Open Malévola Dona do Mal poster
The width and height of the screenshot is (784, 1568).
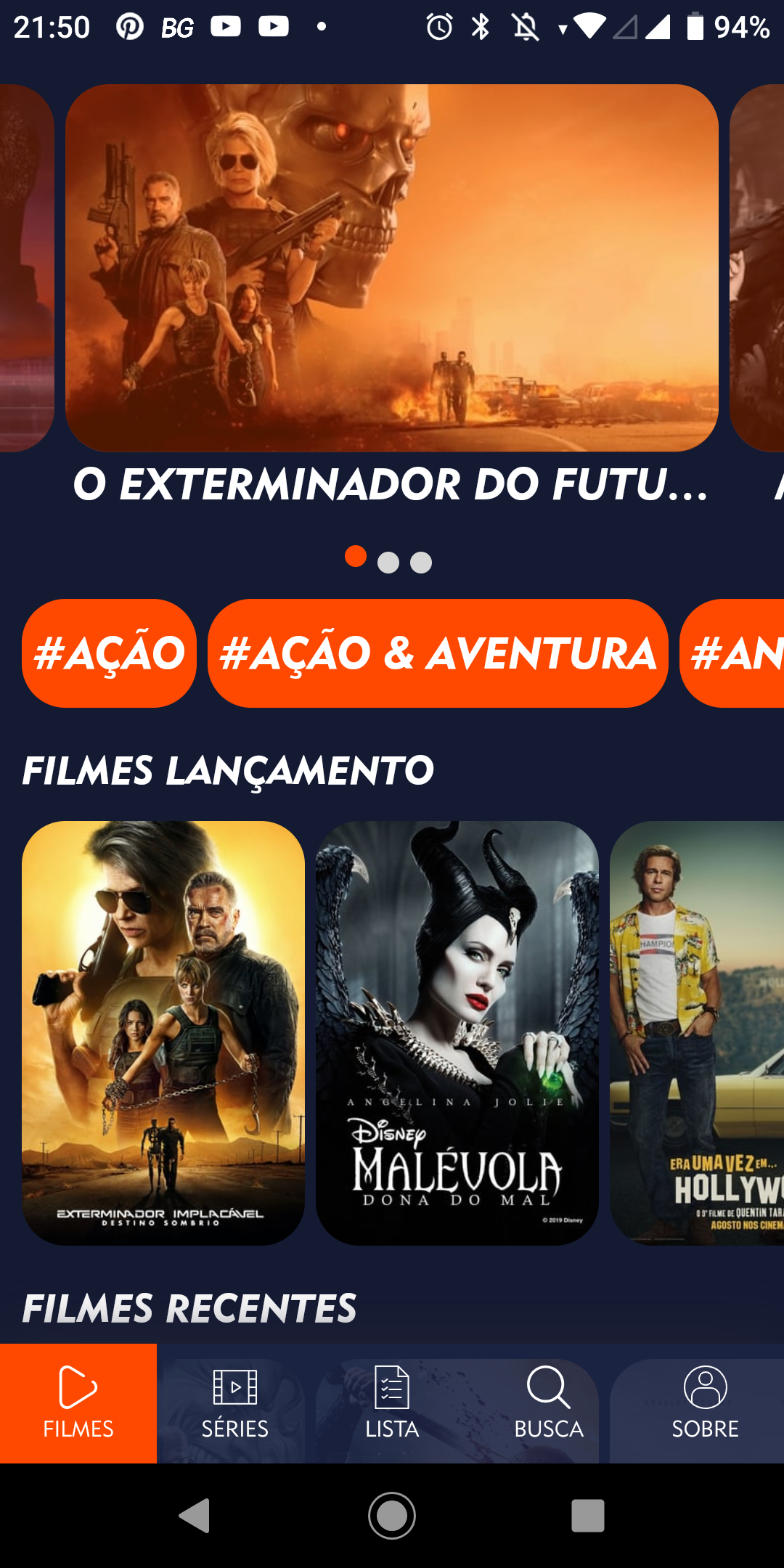pos(457,1033)
